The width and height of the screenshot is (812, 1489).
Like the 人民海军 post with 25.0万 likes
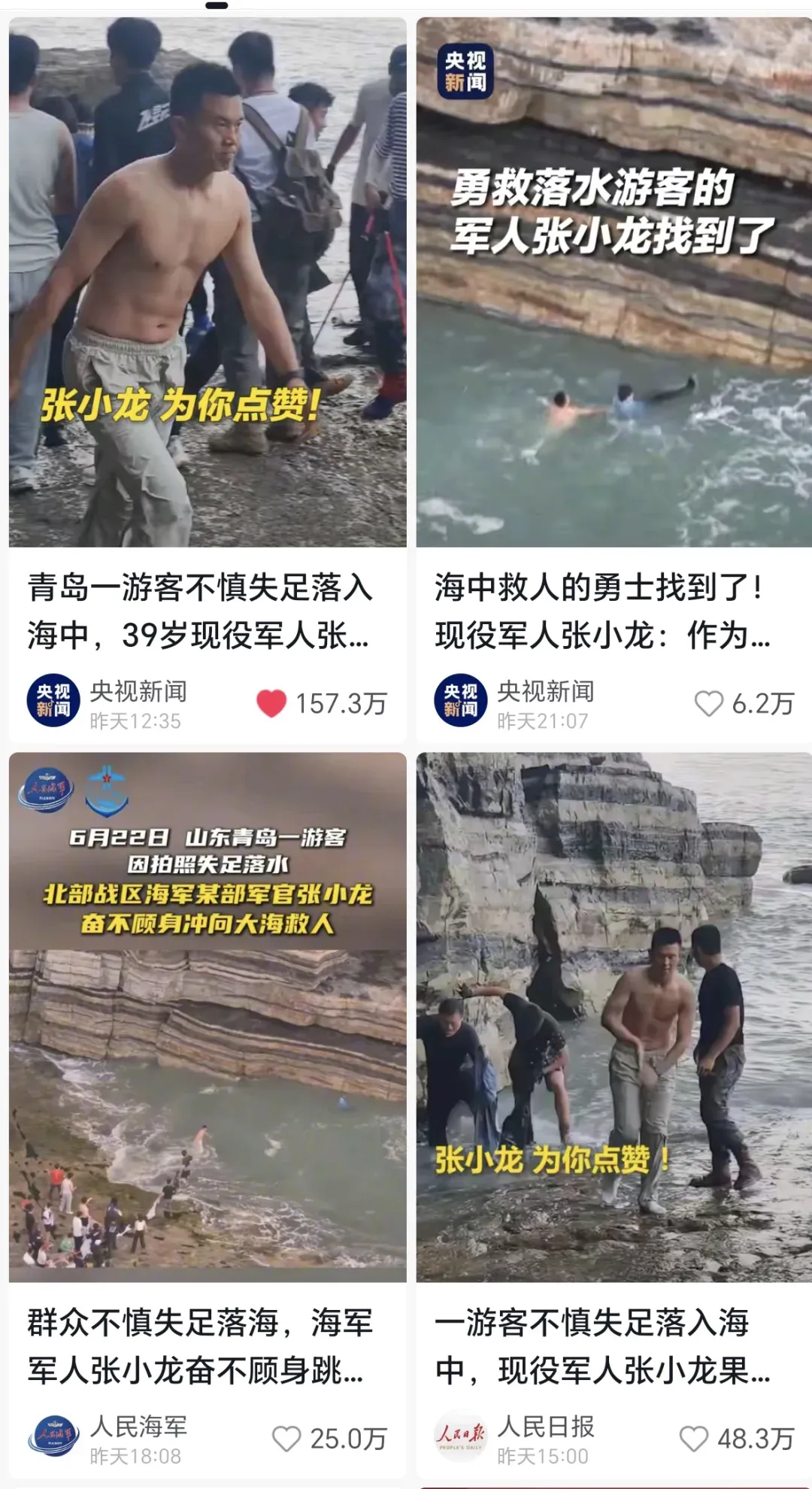click(x=286, y=1439)
